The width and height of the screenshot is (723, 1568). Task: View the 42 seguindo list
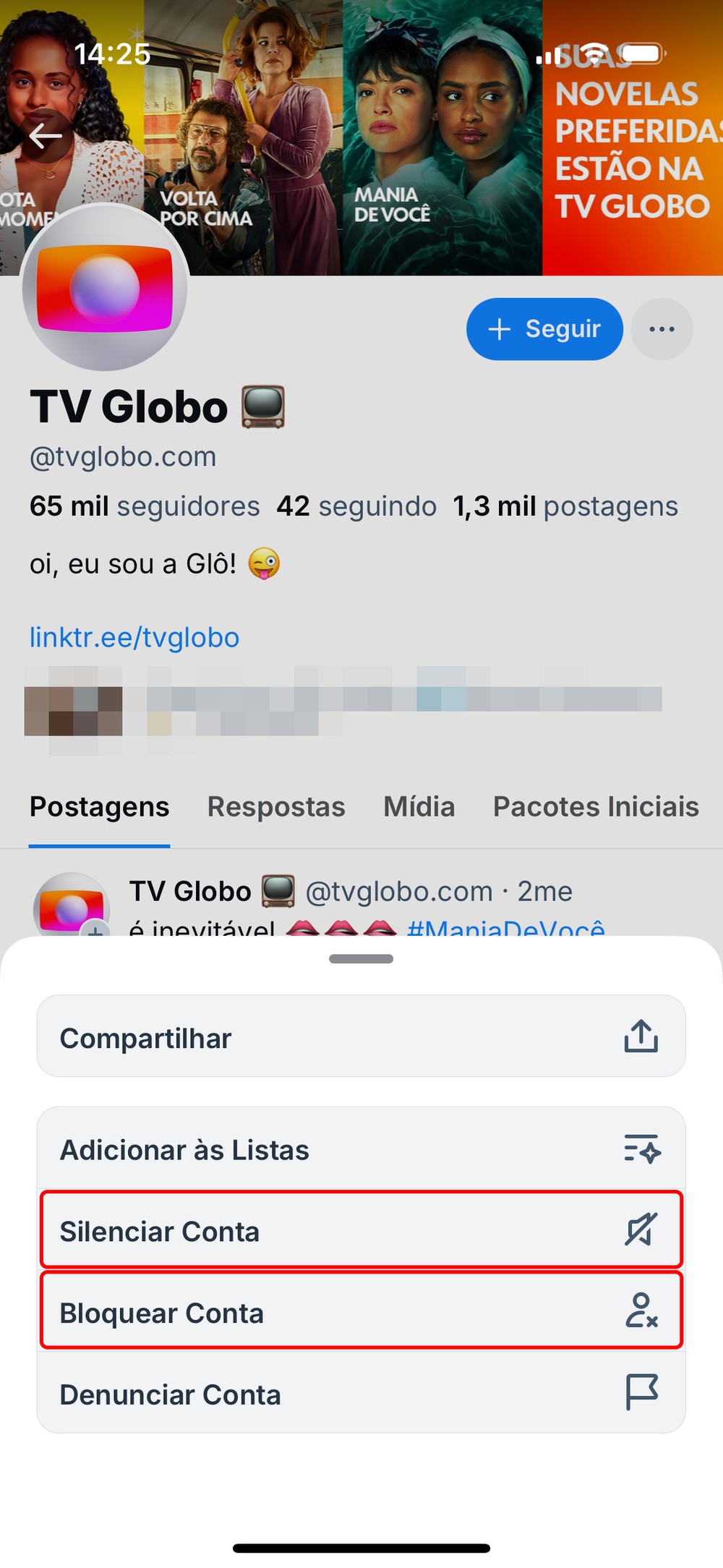click(x=356, y=506)
